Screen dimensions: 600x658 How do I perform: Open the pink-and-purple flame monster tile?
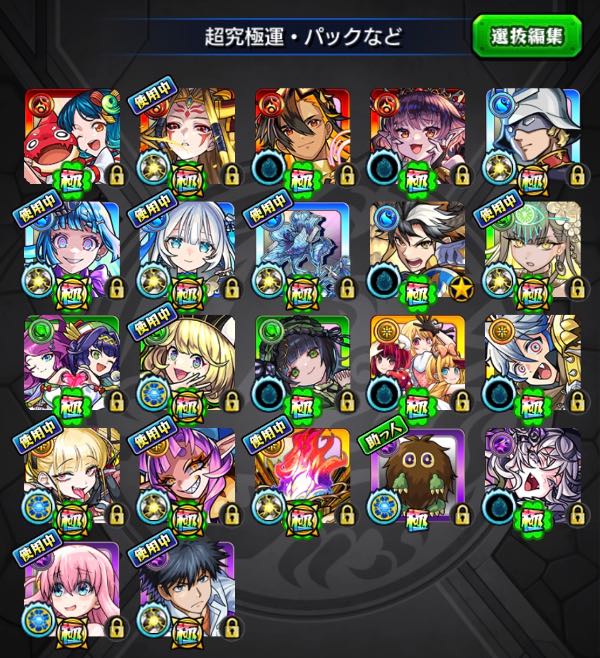pos(302,476)
